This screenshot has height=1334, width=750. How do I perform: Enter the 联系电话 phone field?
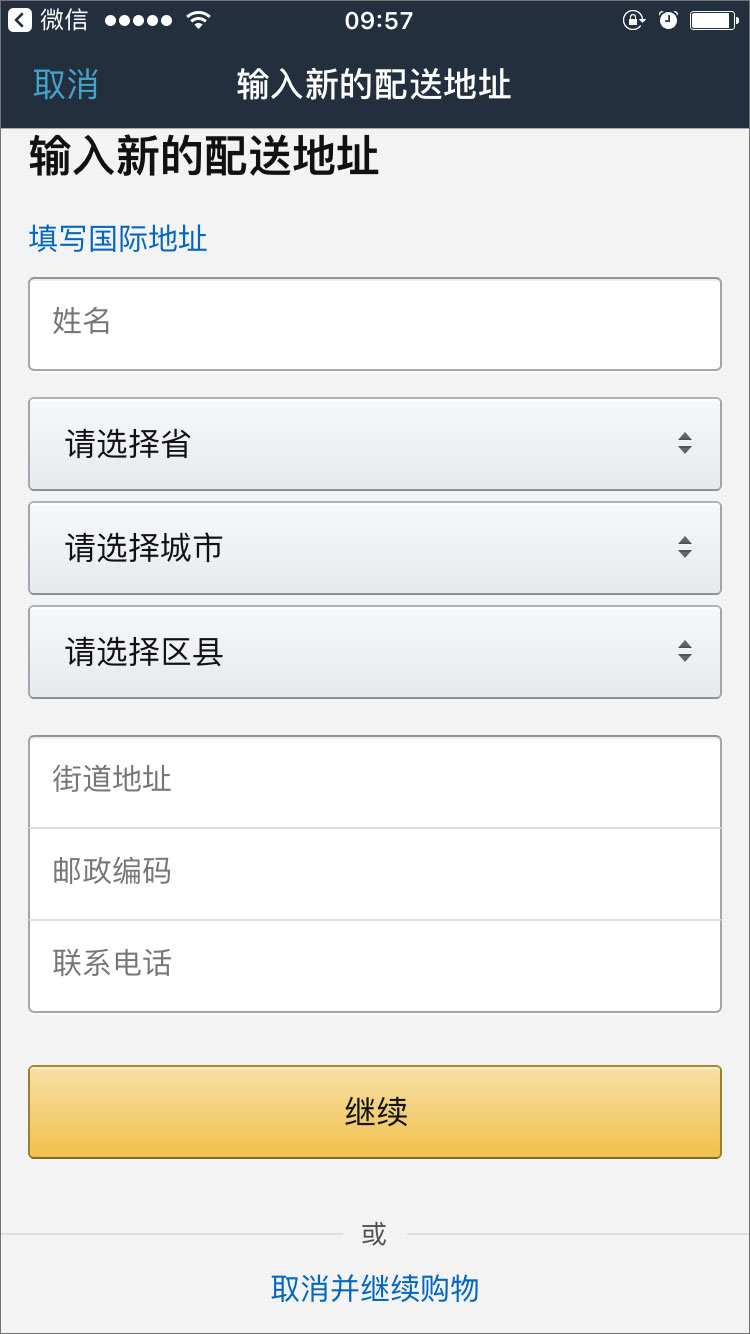pos(375,965)
